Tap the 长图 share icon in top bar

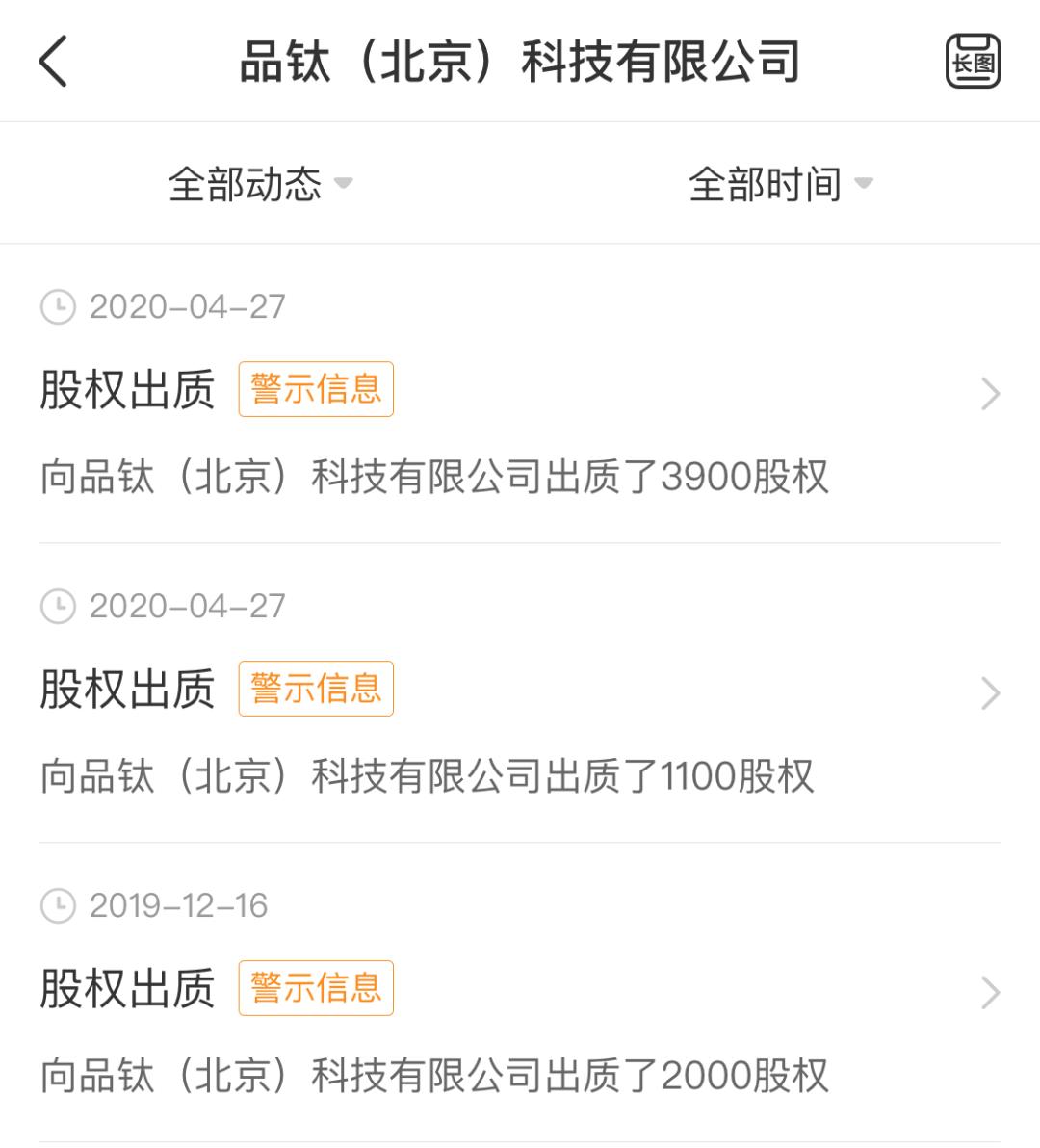(x=973, y=60)
